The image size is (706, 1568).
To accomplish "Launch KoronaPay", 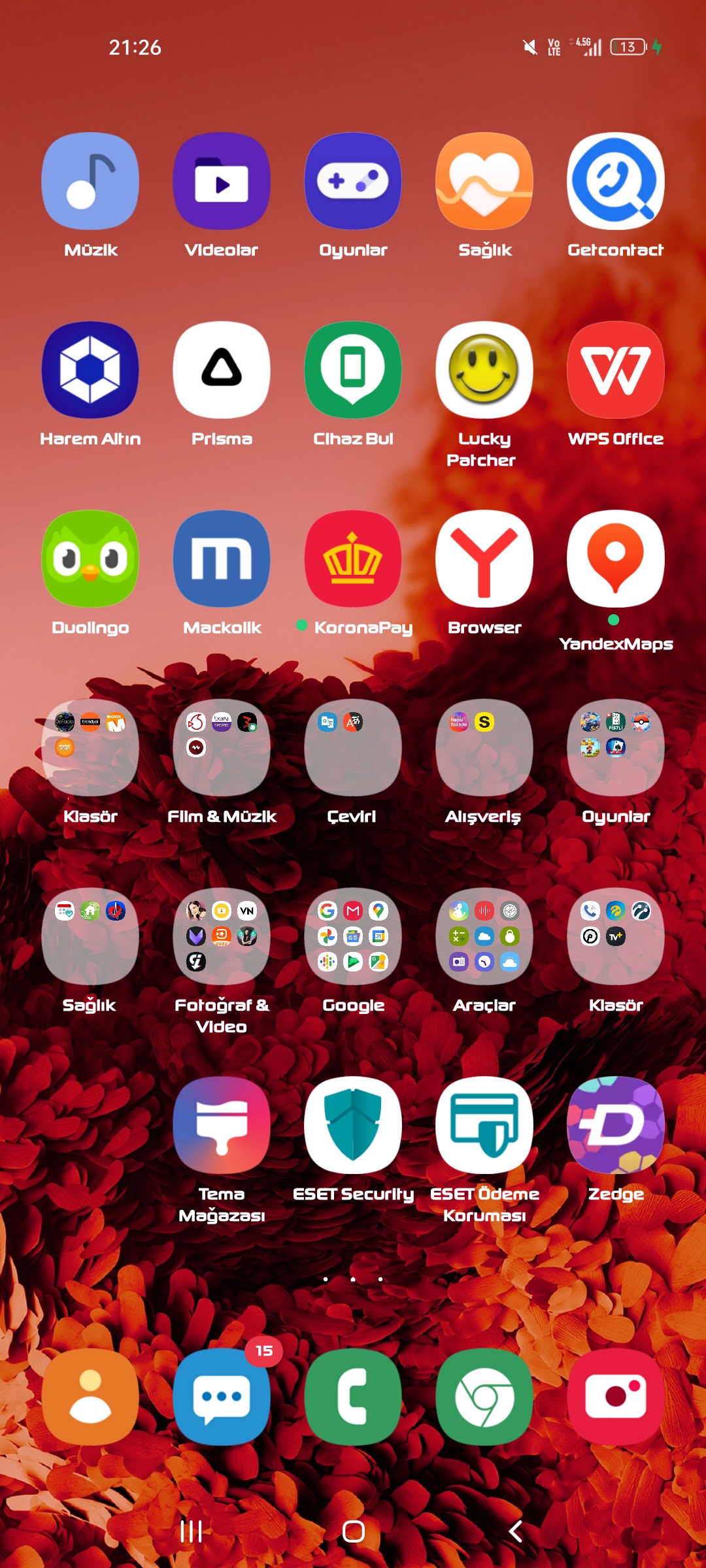I will click(353, 559).
